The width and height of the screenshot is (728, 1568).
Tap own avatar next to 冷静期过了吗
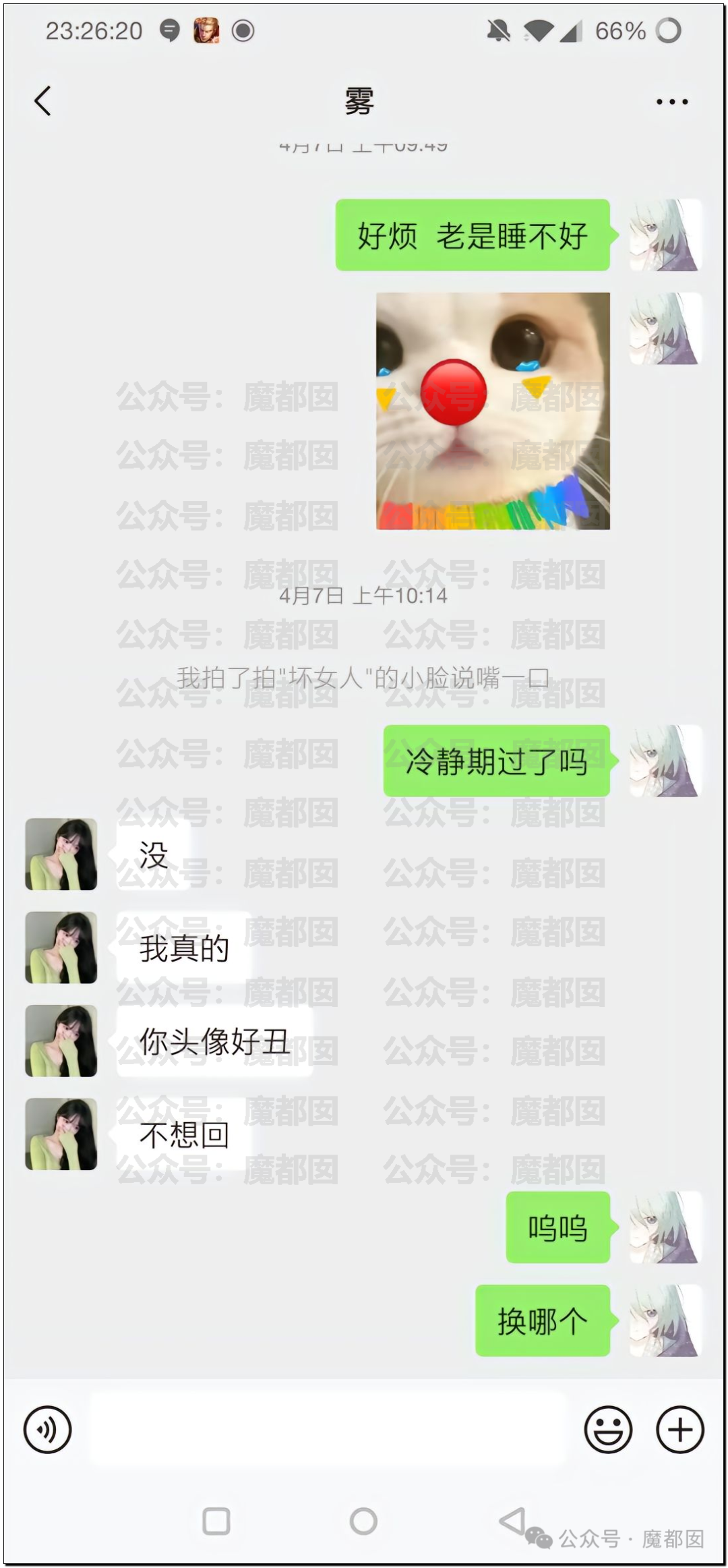[665, 761]
